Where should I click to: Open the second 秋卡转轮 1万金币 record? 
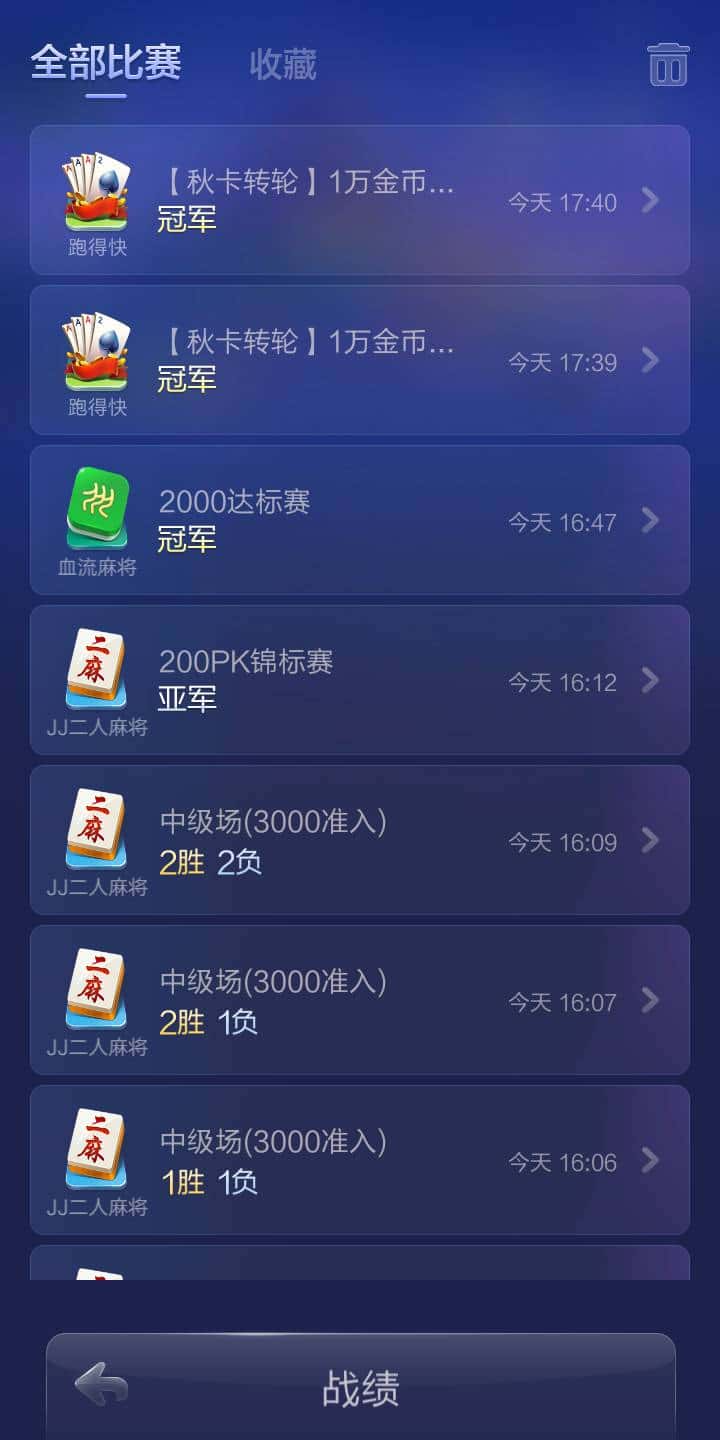tap(360, 361)
